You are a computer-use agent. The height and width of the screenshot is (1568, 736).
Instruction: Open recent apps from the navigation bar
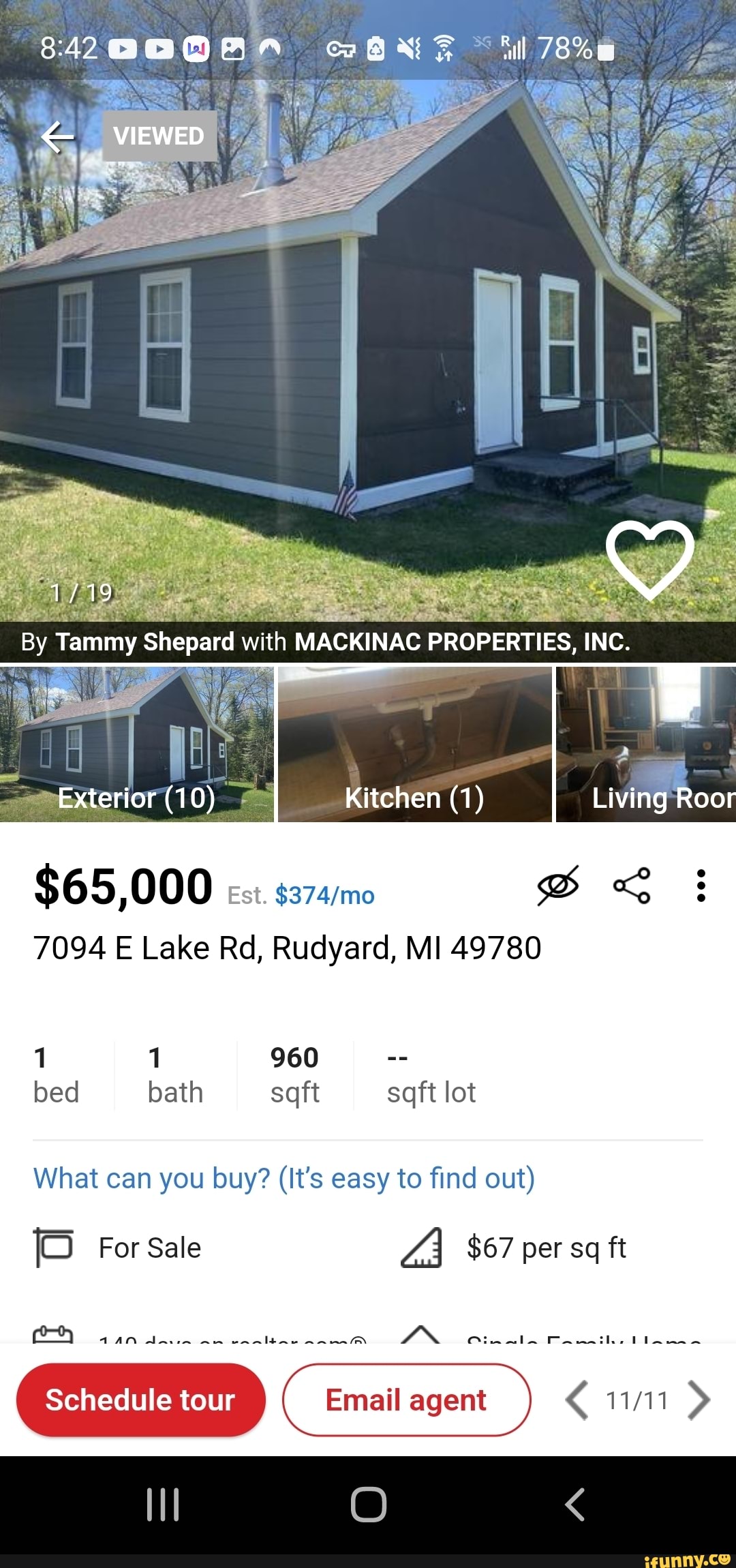[x=163, y=1505]
